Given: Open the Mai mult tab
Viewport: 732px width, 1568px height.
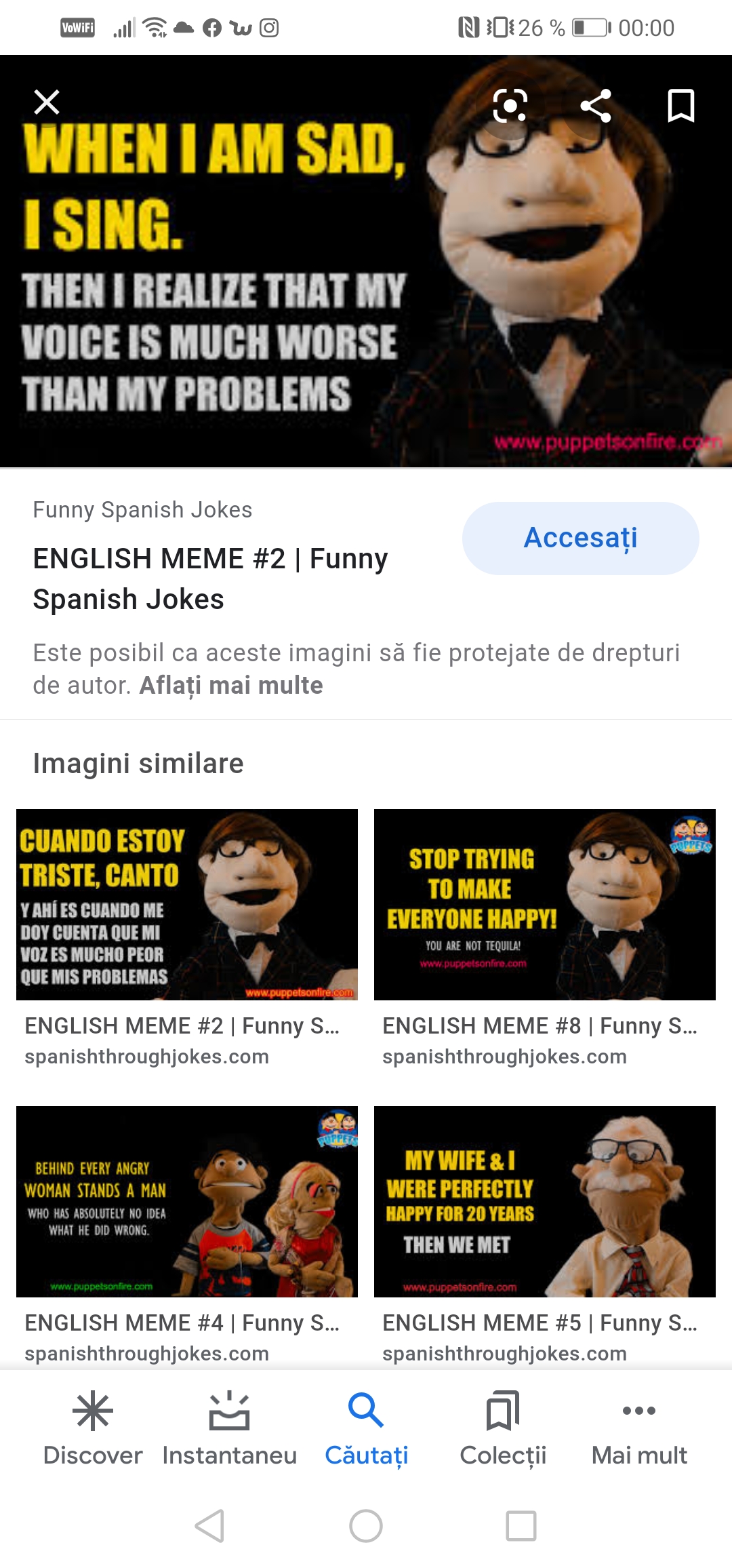Looking at the screenshot, I should tap(639, 1428).
